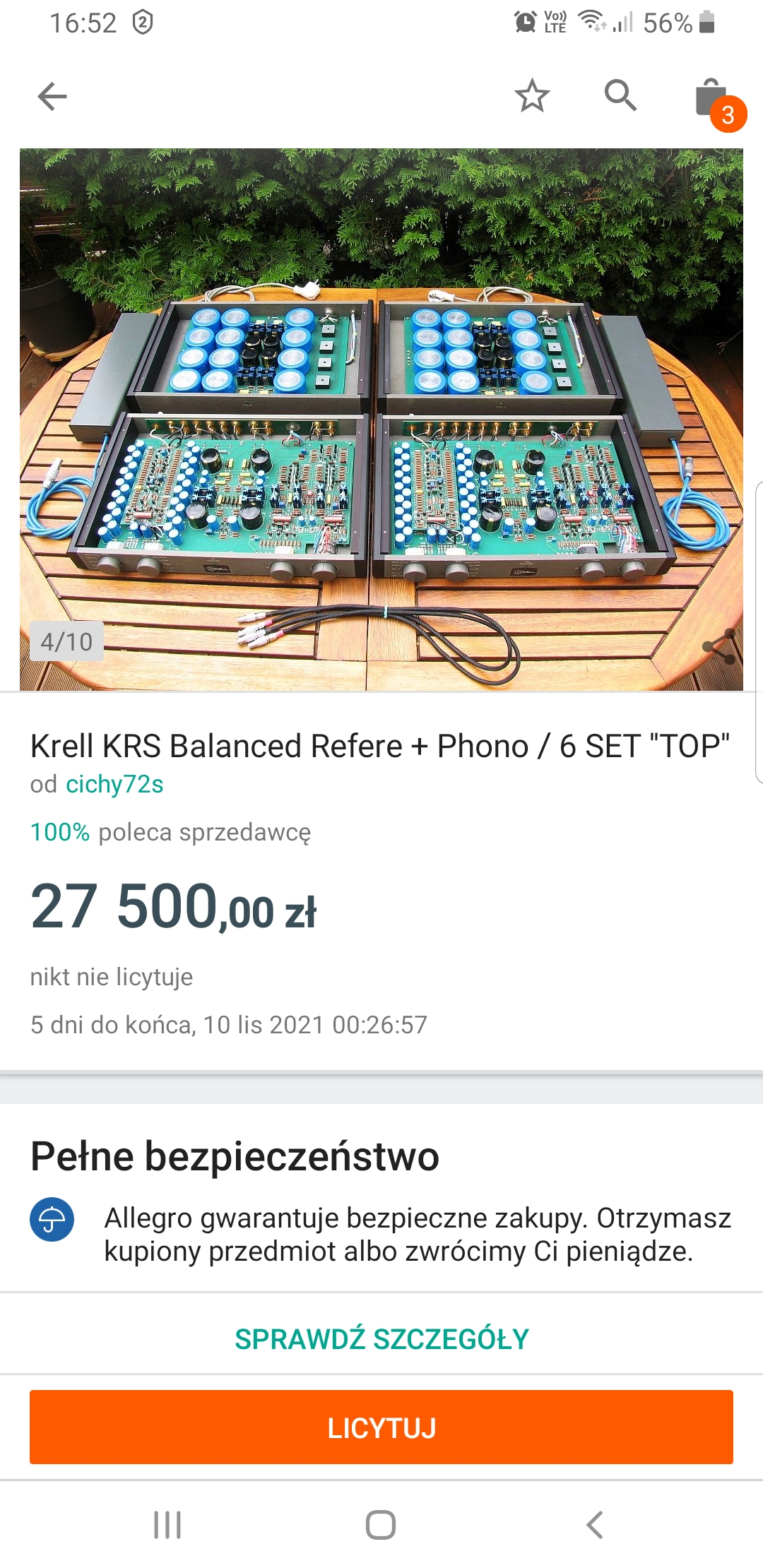
Task: Add this auction to favorites with star
Action: 532,96
